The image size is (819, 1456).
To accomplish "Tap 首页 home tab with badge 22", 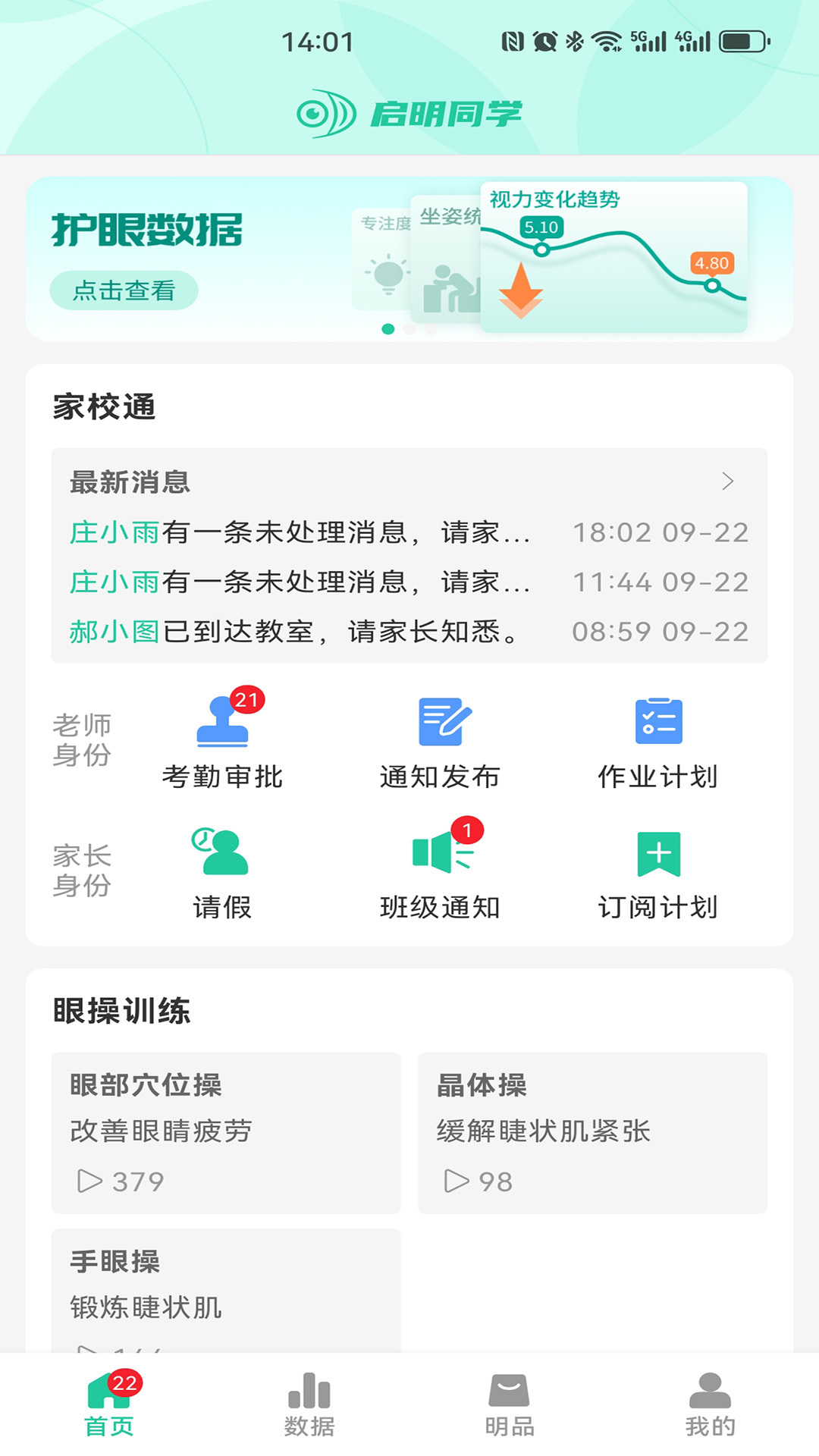I will point(110,1407).
